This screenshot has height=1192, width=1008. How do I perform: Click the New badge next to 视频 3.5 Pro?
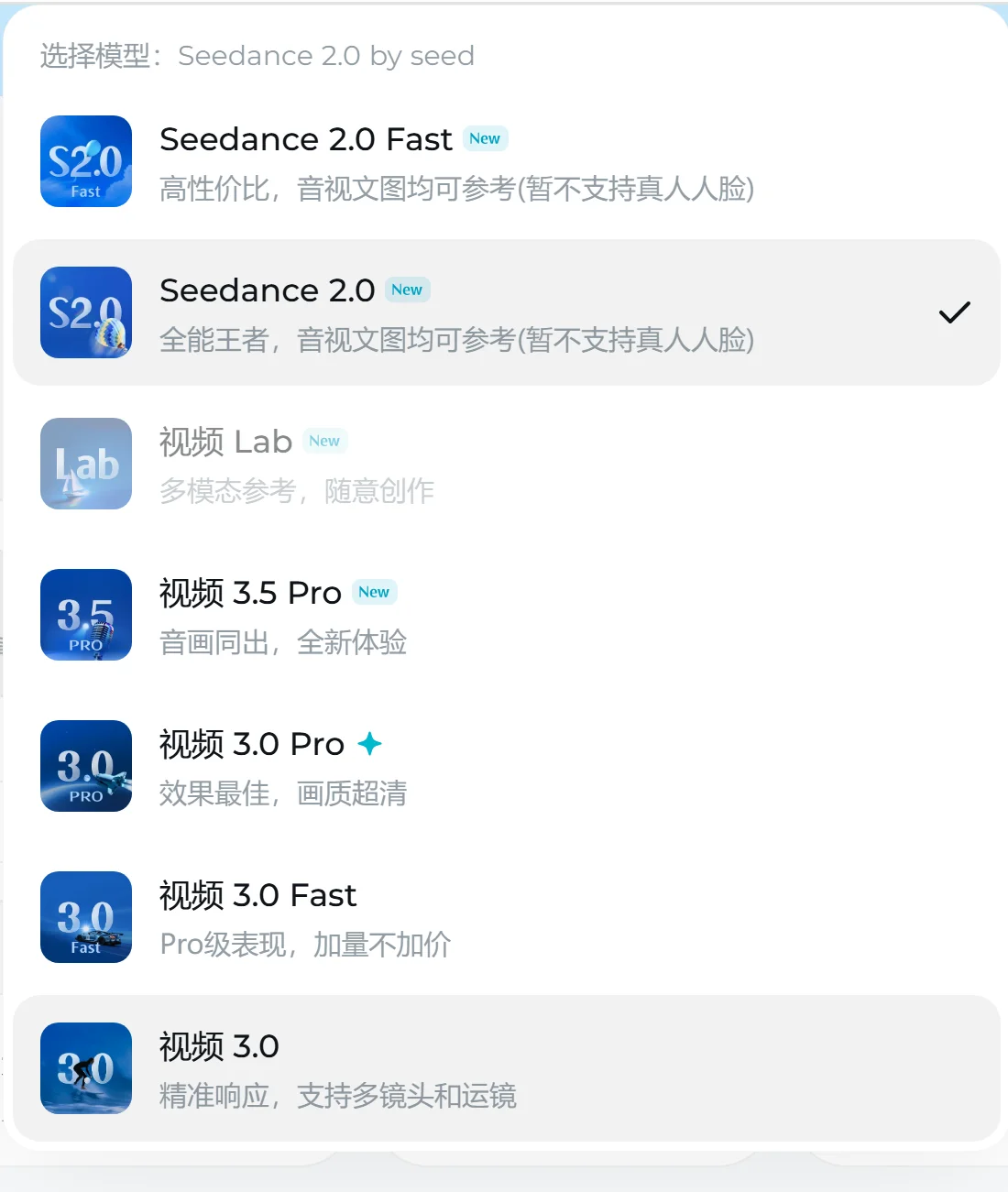374,593
